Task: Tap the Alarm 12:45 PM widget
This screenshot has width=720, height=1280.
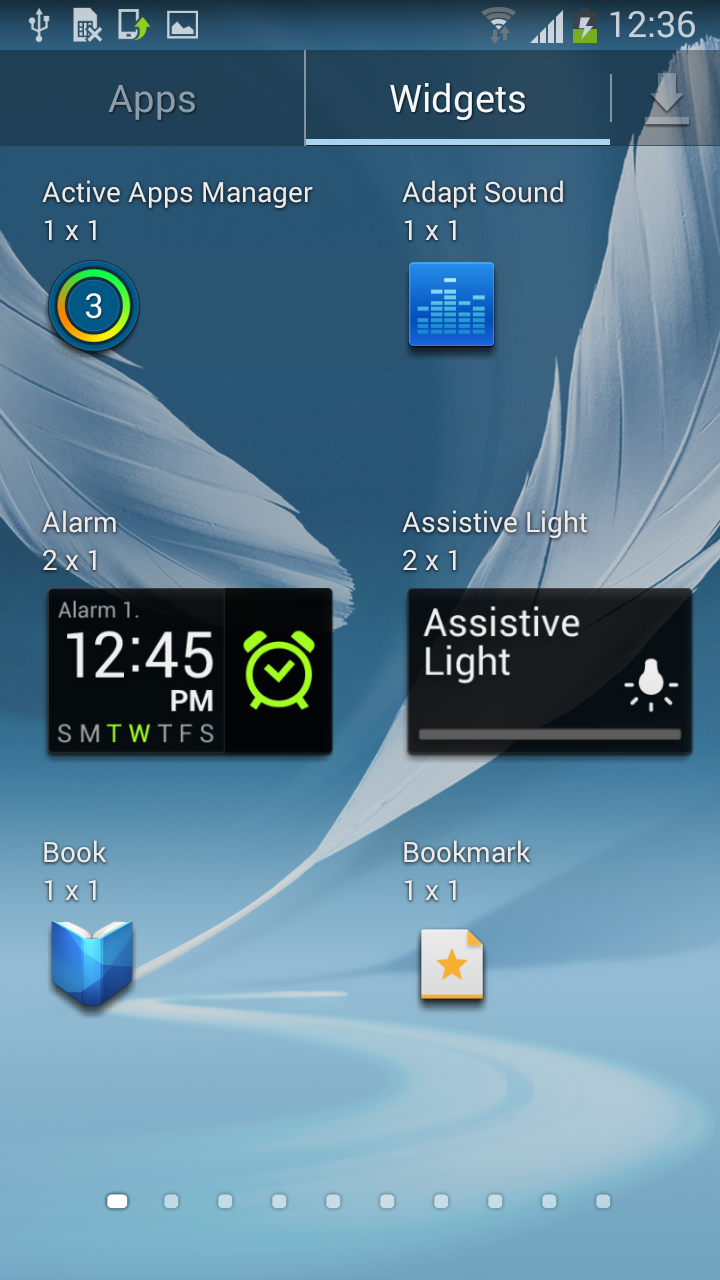Action: point(190,671)
